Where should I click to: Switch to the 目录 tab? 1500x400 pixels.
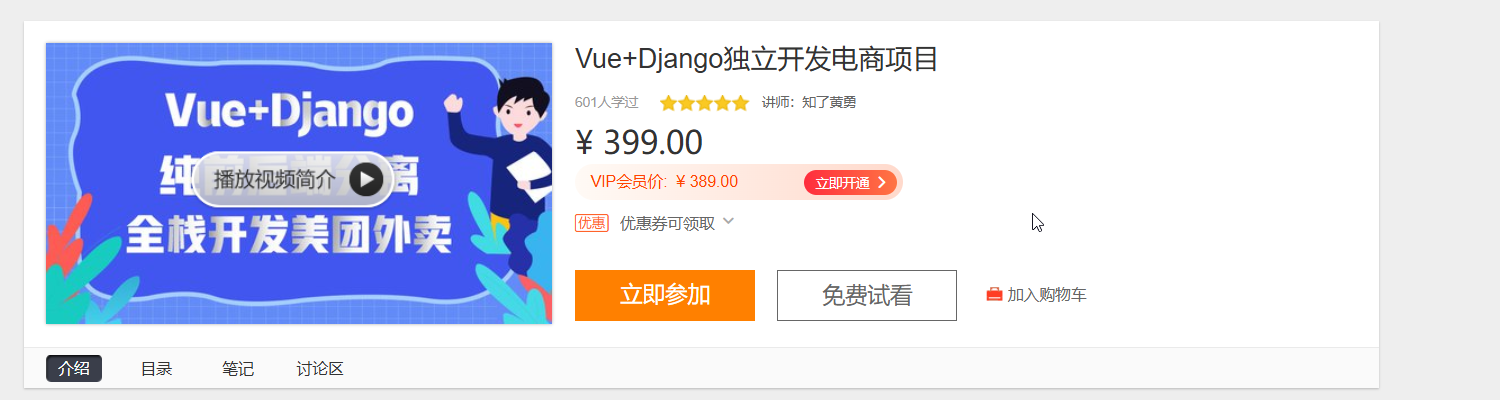click(156, 369)
